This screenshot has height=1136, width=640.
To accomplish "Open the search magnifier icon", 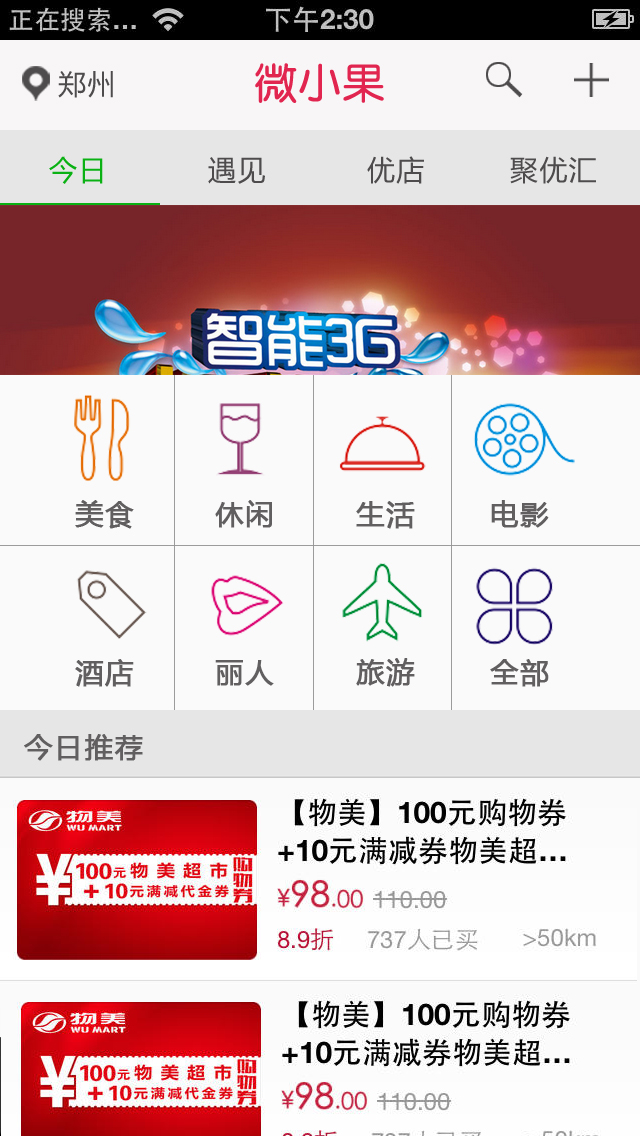I will [x=504, y=80].
